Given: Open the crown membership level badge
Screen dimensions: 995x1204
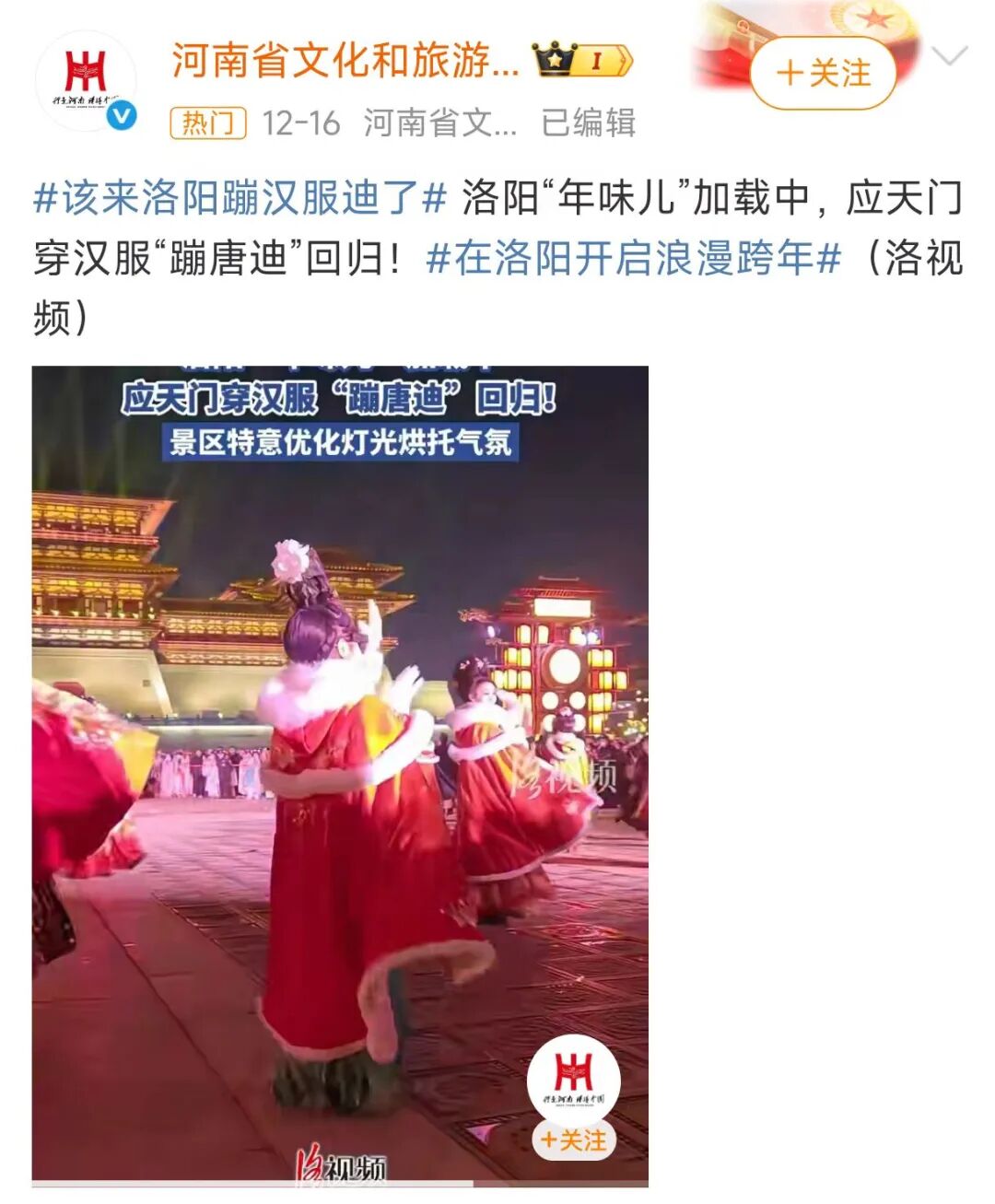Looking at the screenshot, I should coord(584,62).
